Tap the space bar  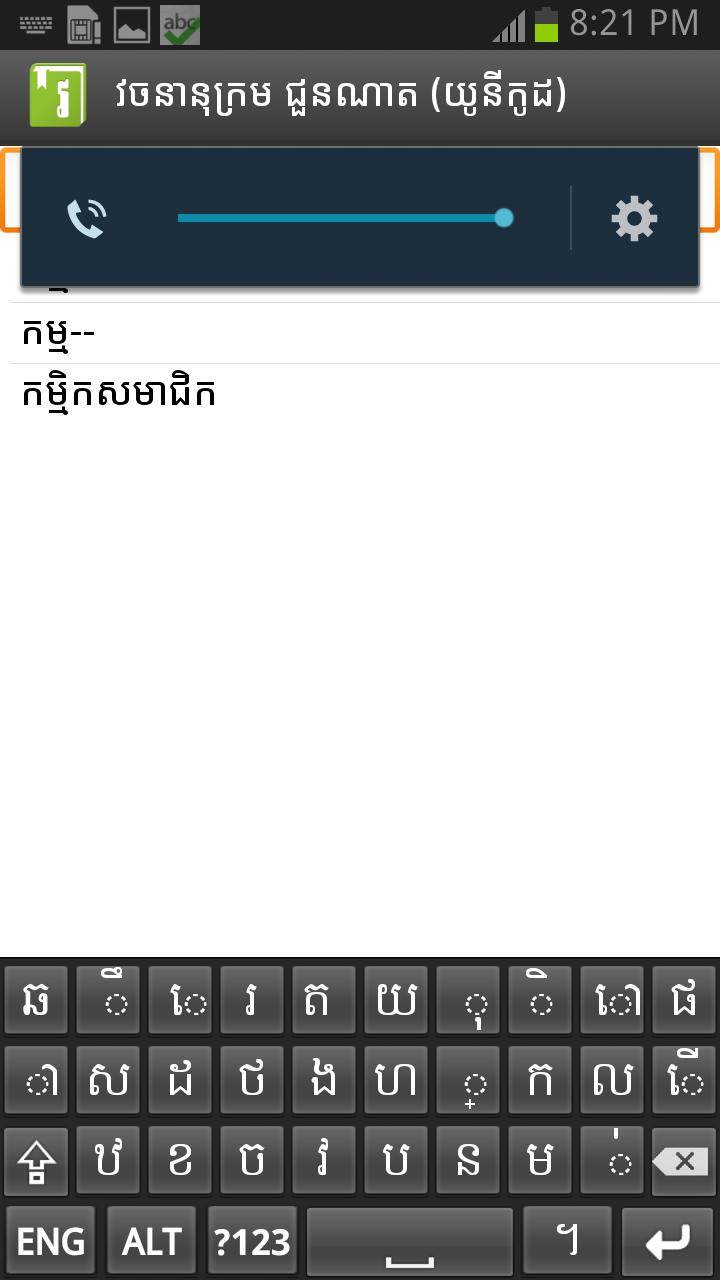click(410, 1242)
